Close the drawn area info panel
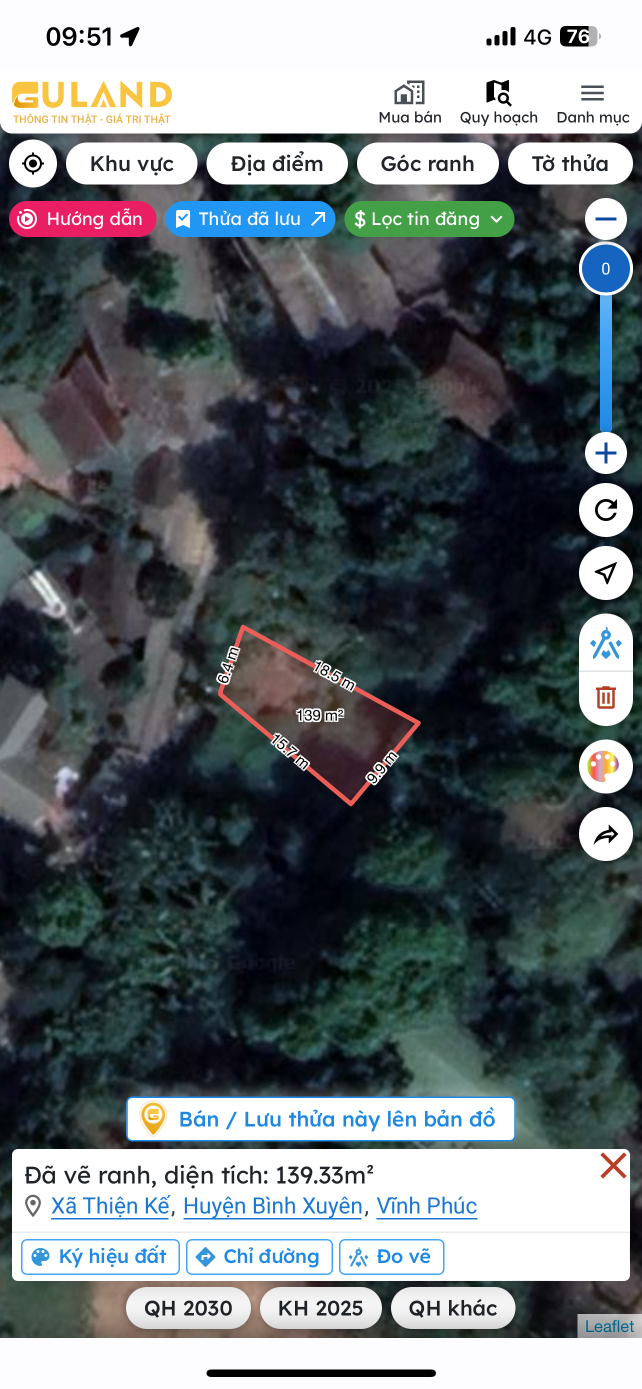Viewport: 642px width, 1389px height. (x=612, y=1165)
